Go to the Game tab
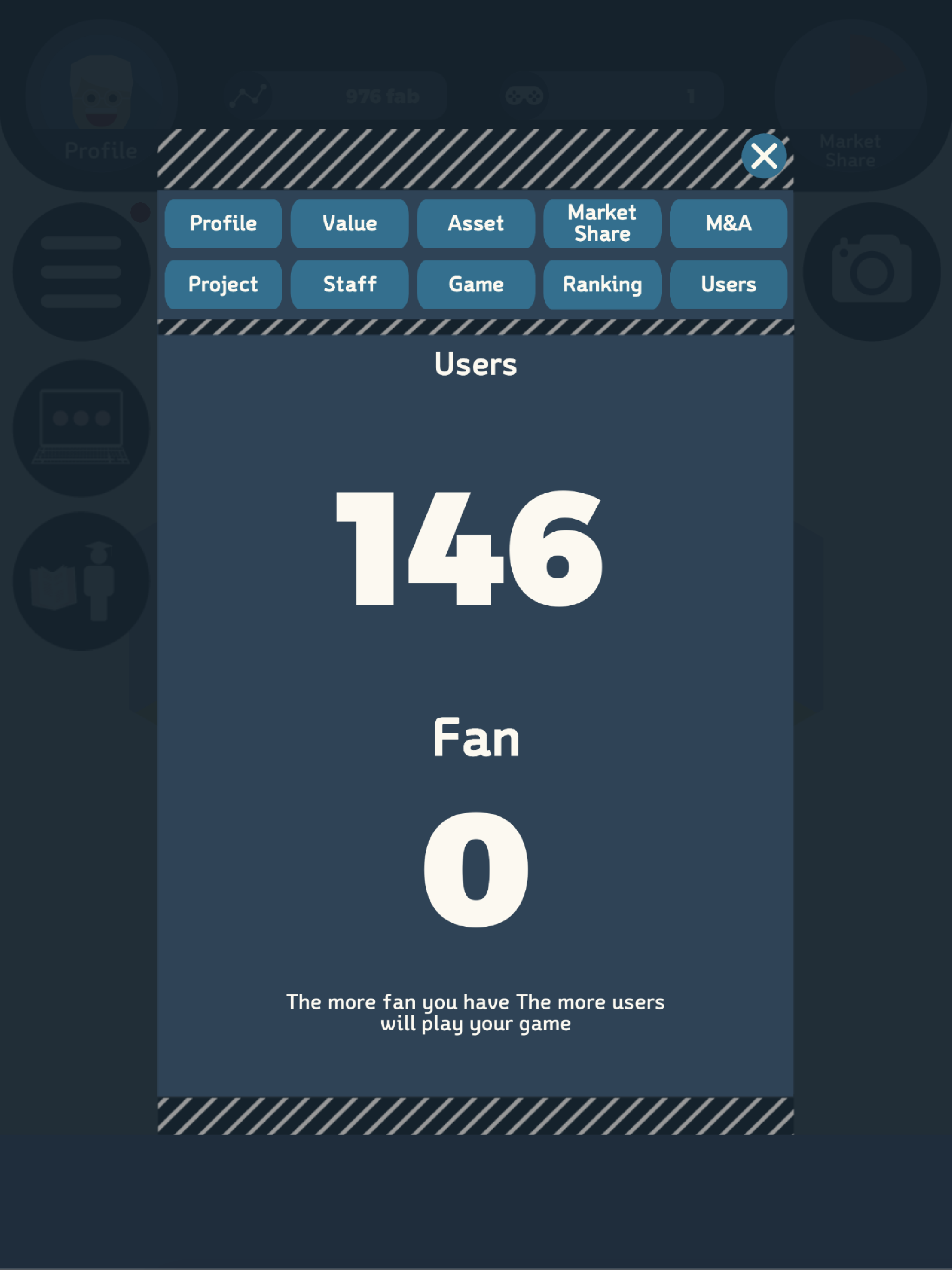This screenshot has width=952, height=1270. [476, 284]
